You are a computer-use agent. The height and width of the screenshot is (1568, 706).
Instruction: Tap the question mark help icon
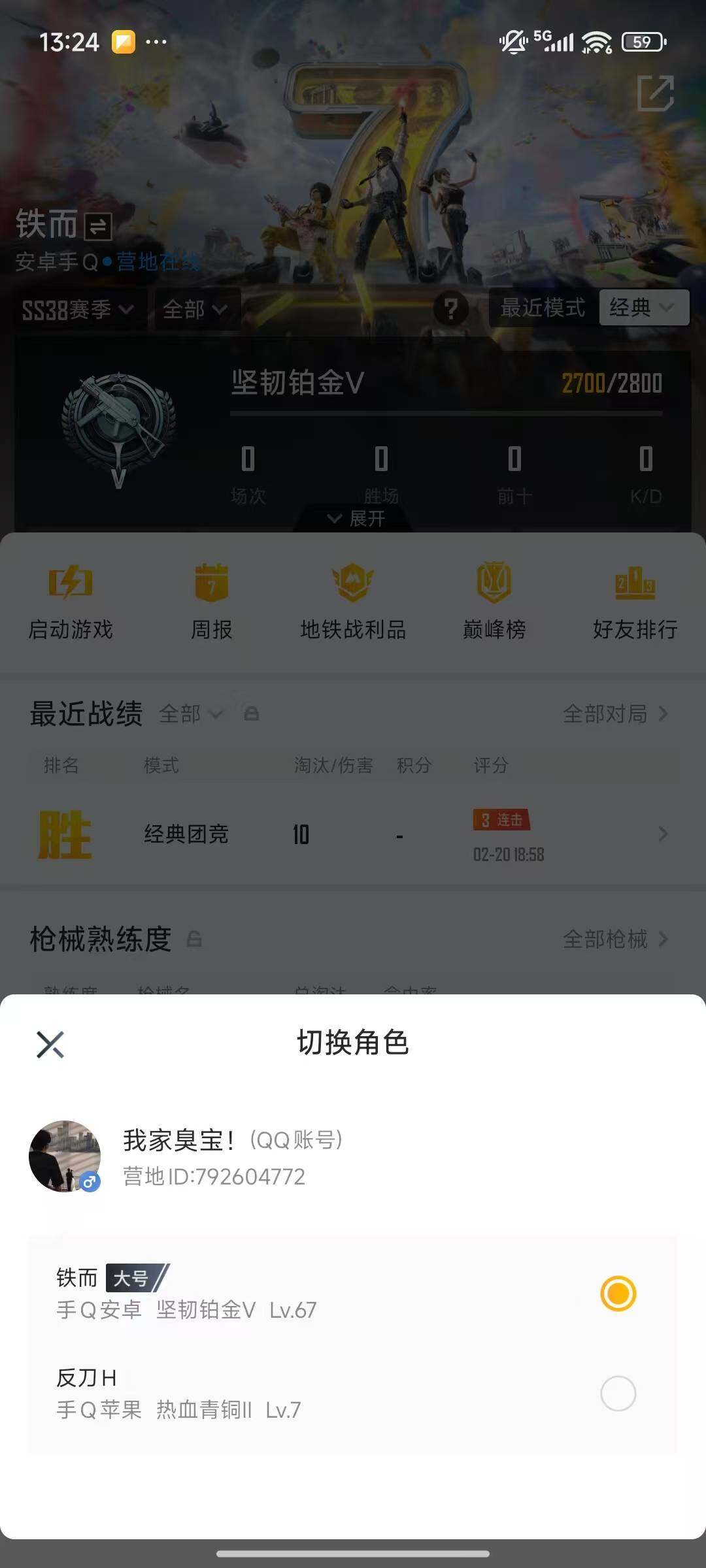click(x=452, y=310)
